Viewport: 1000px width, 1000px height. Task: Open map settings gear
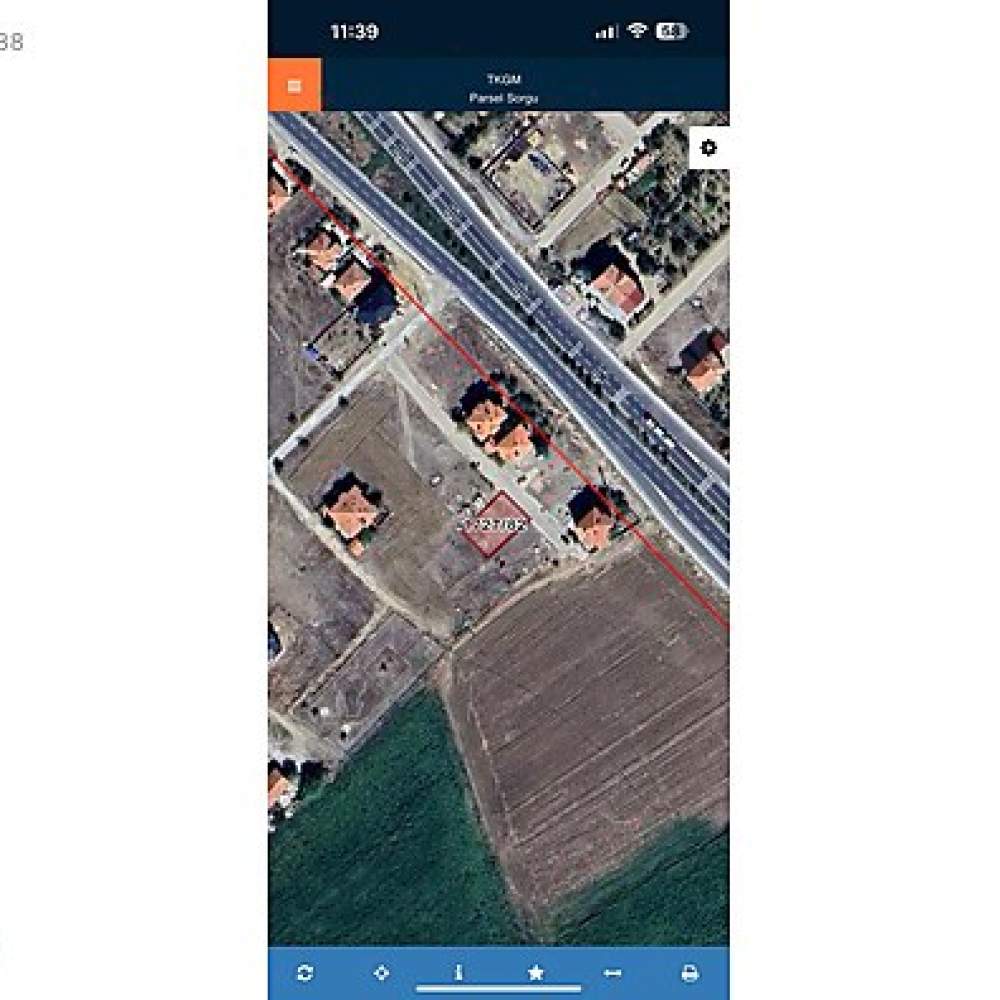point(709,148)
